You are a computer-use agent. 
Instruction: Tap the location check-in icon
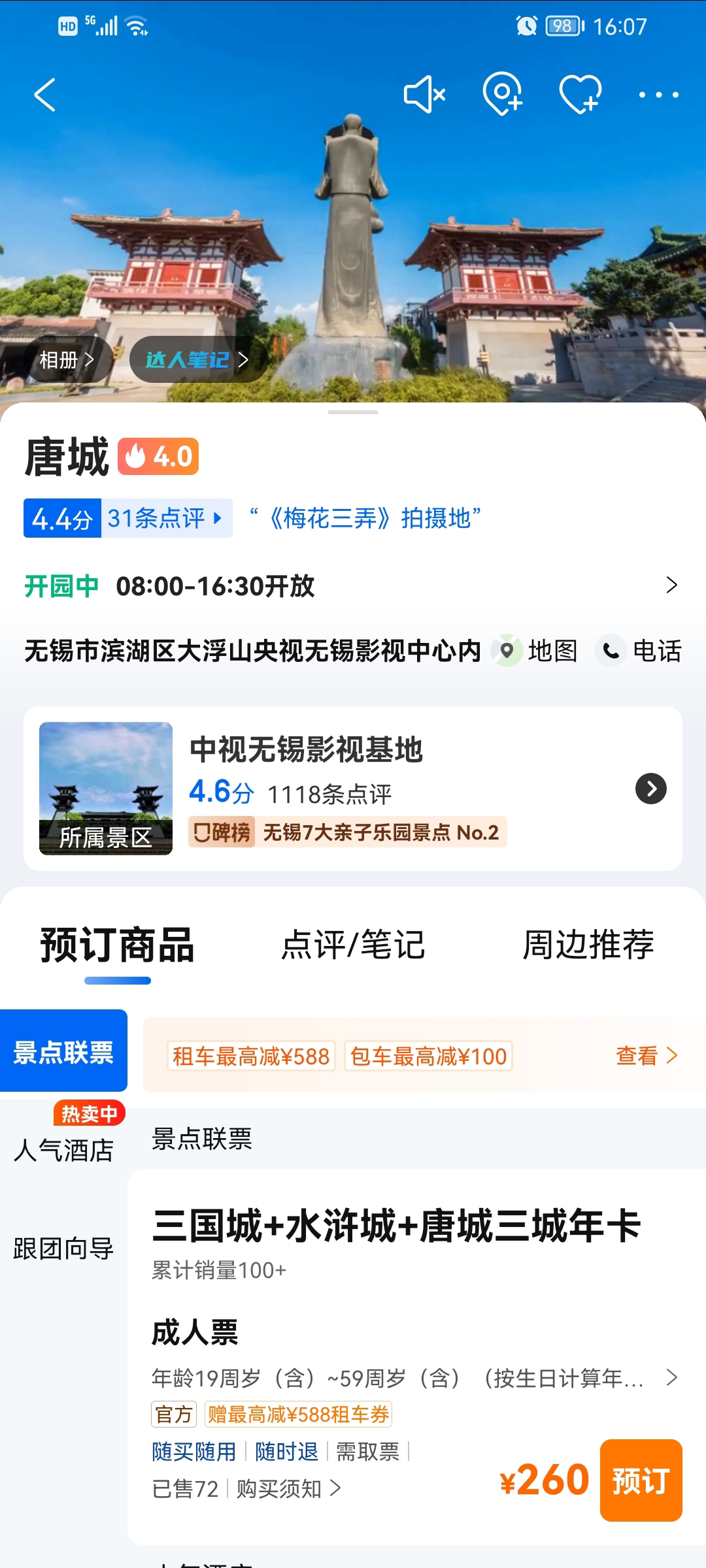[x=502, y=95]
